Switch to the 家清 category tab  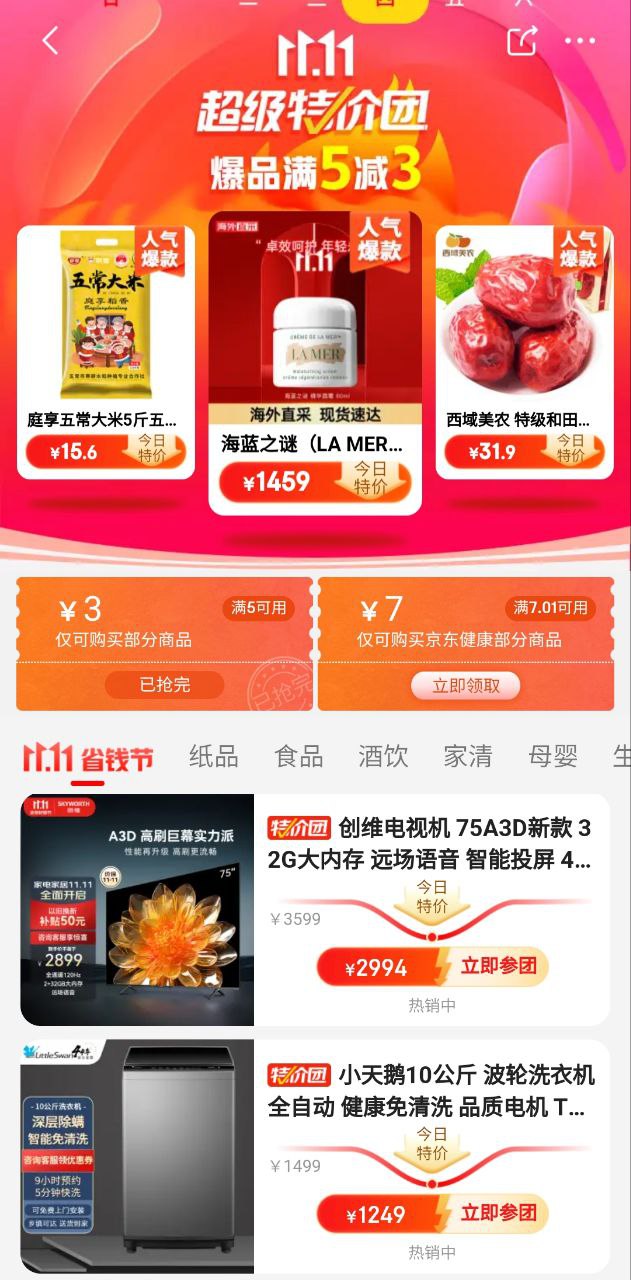(468, 757)
